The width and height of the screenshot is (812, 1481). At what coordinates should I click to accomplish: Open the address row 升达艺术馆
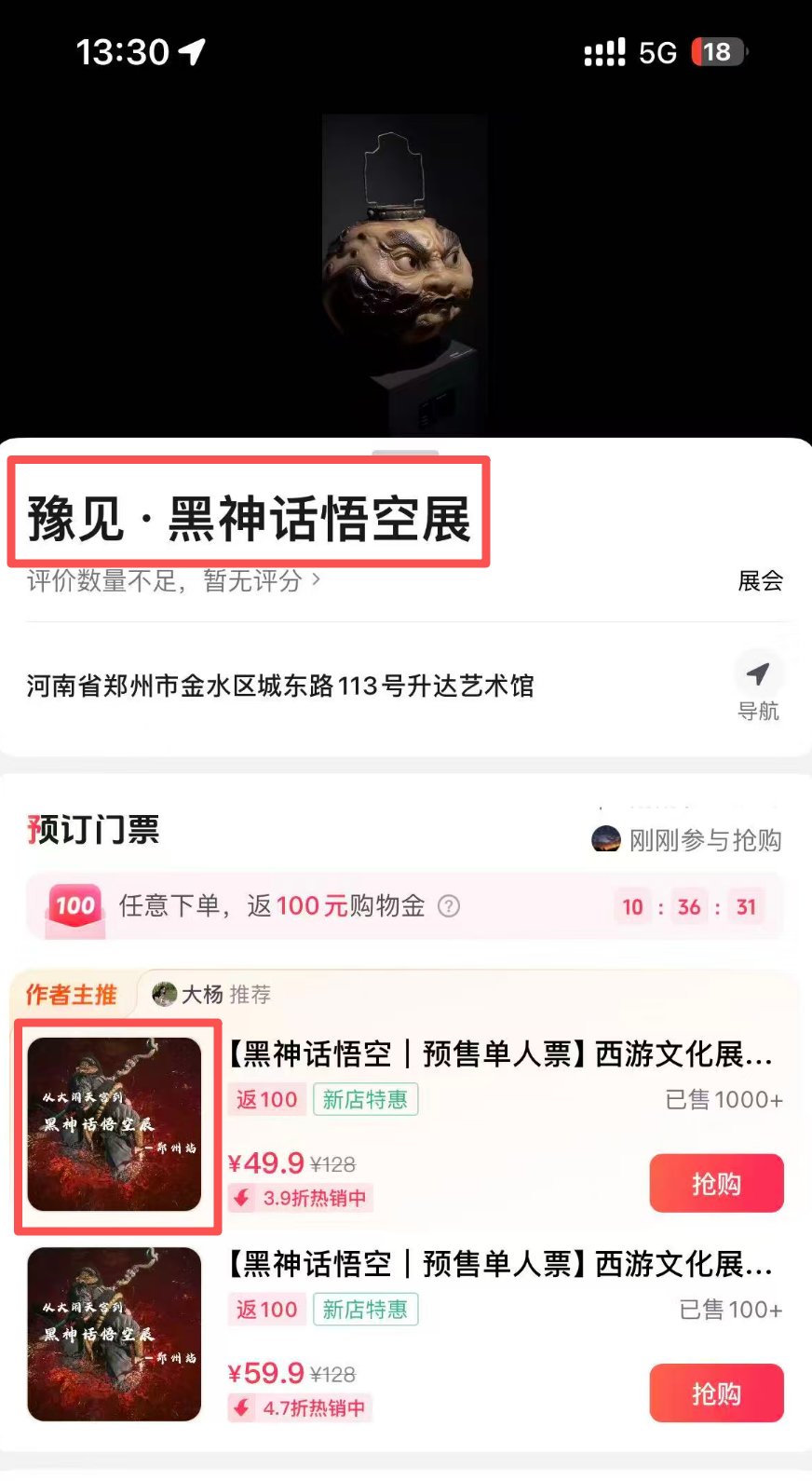279,686
